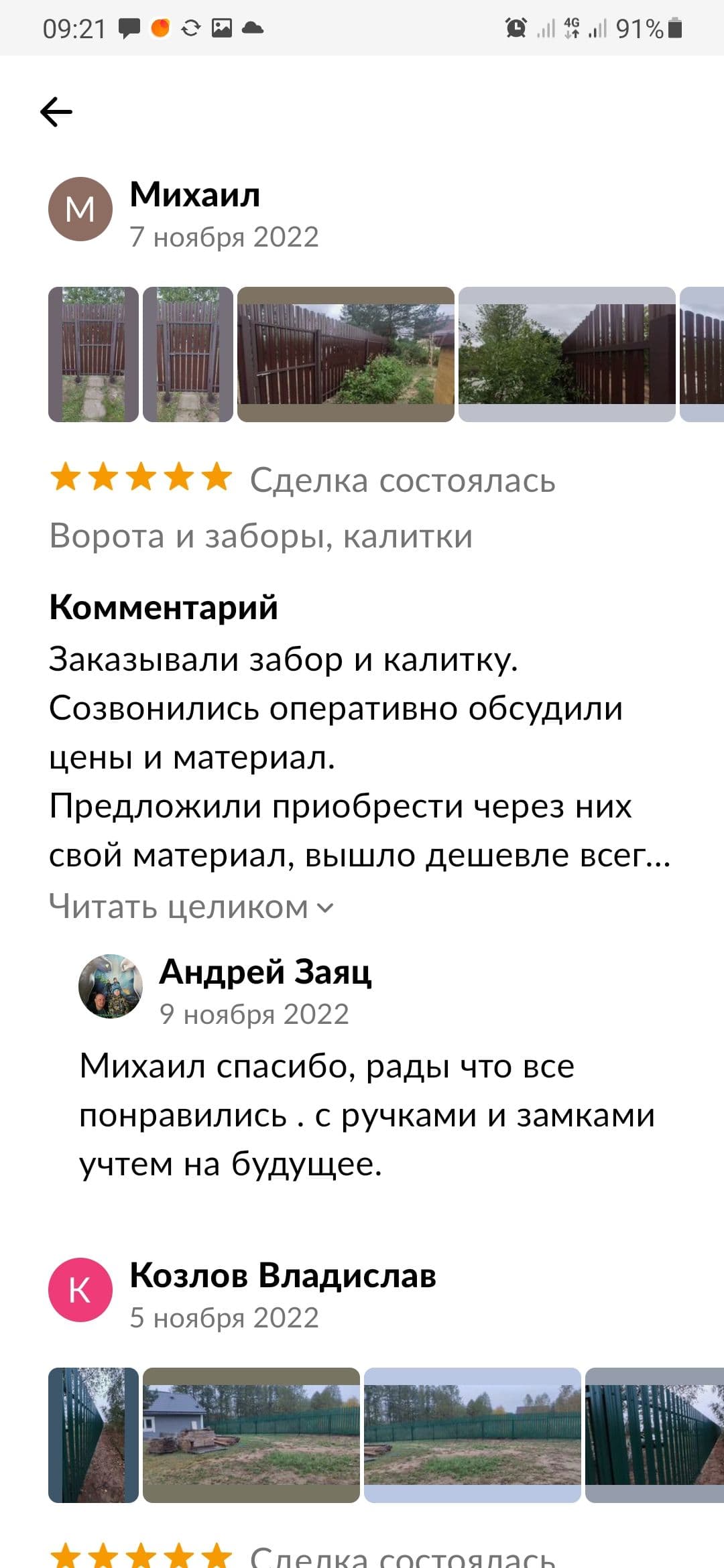Go back using the arrow icon
724x1568 pixels.
click(56, 111)
